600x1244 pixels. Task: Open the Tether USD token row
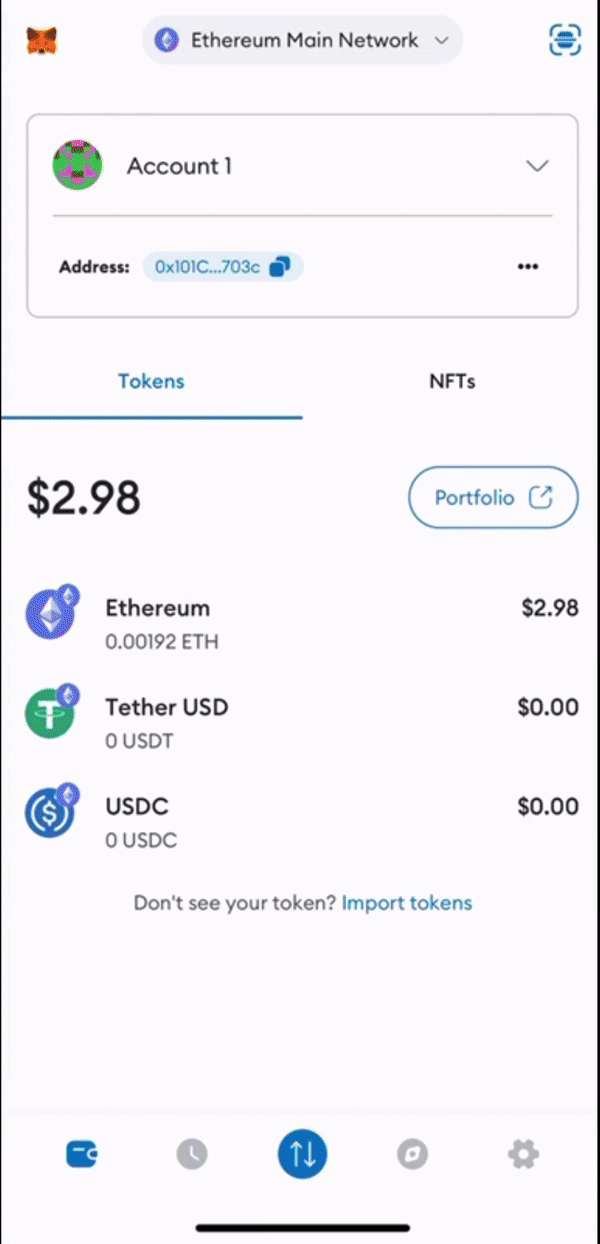[x=300, y=722]
